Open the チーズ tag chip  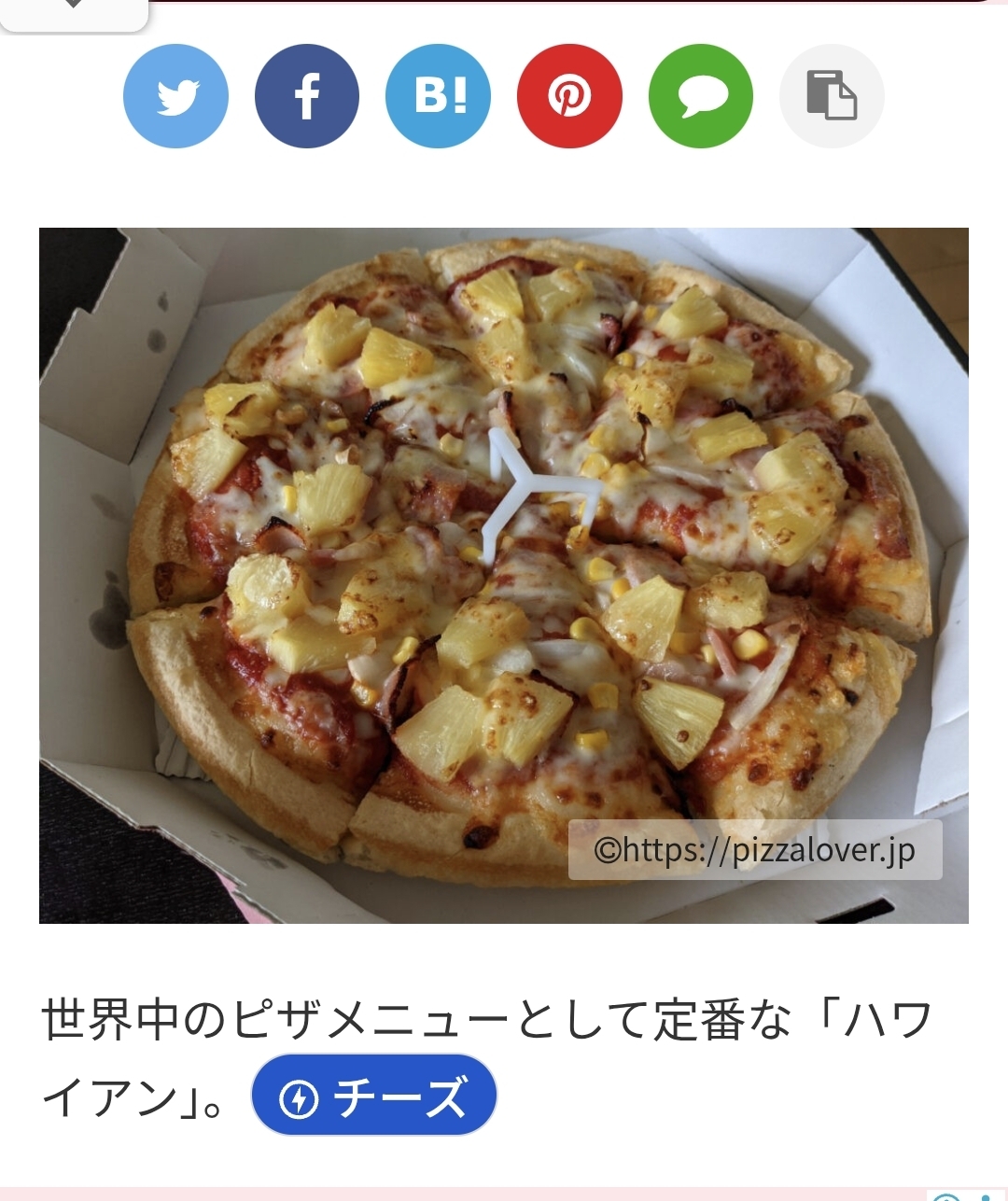point(374,1096)
